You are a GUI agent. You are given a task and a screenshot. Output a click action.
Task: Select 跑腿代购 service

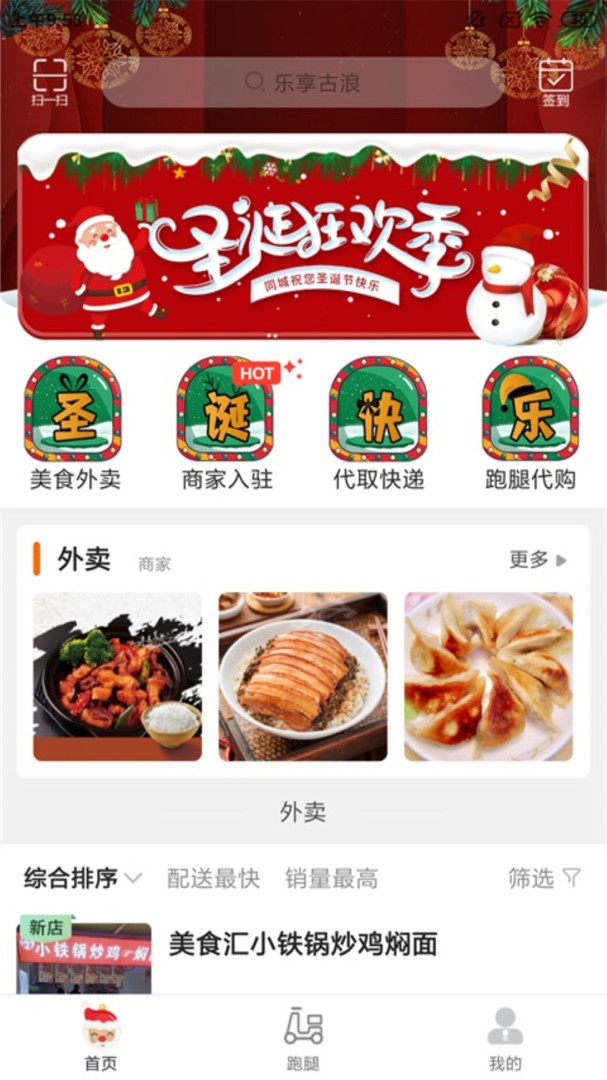(530, 423)
